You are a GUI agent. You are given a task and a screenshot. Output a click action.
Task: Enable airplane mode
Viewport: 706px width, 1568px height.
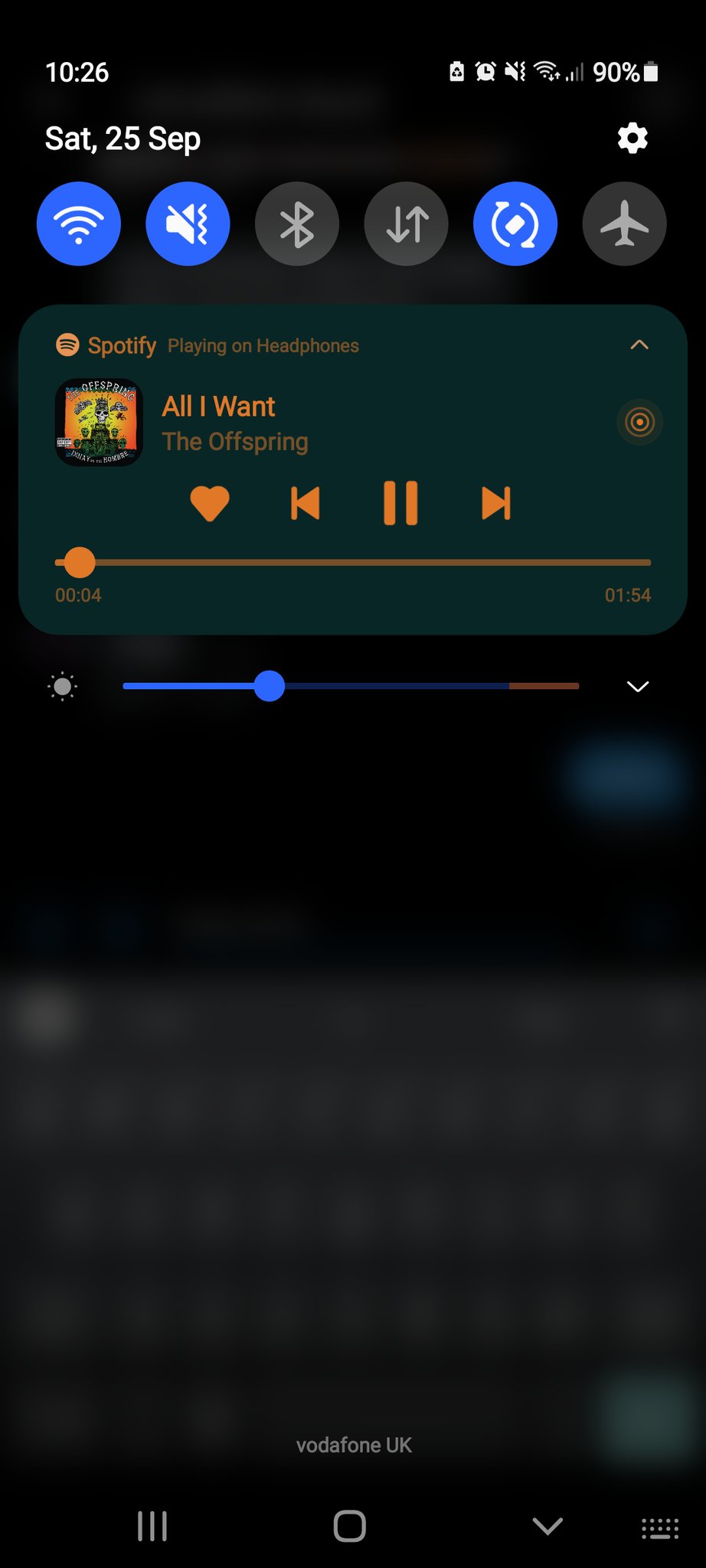624,224
